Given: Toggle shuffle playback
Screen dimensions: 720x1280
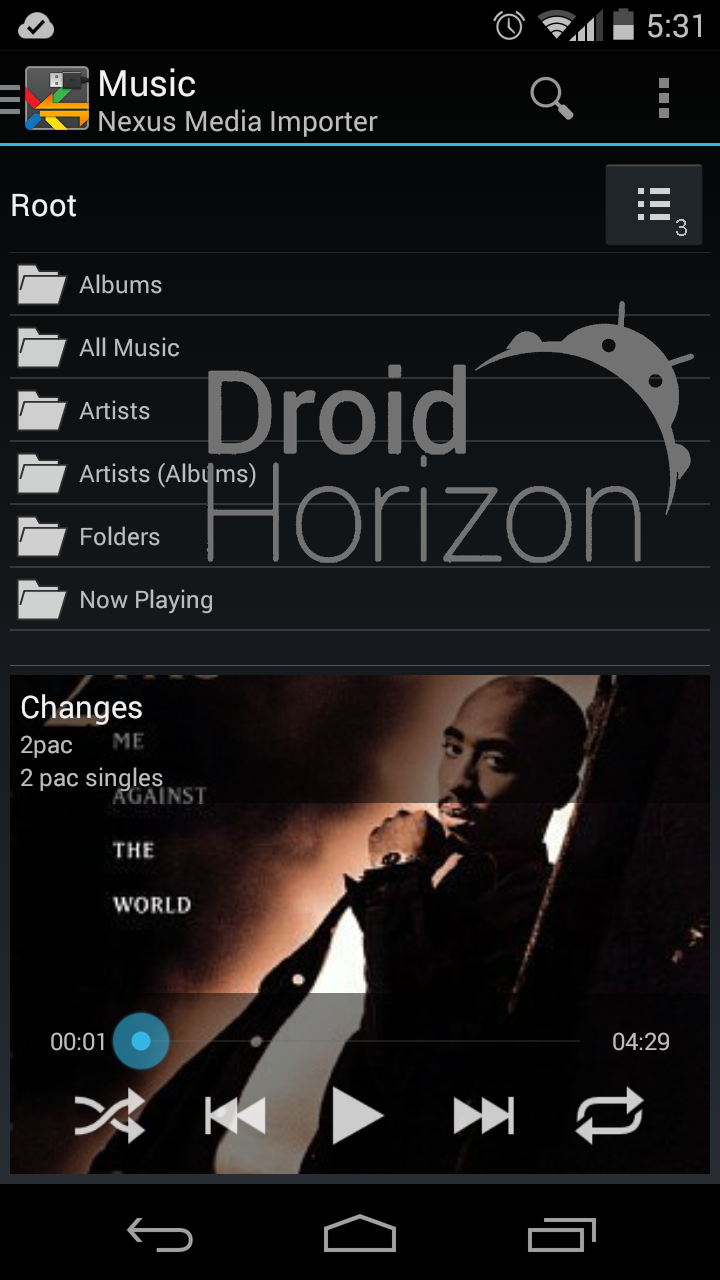Looking at the screenshot, I should coord(110,1115).
